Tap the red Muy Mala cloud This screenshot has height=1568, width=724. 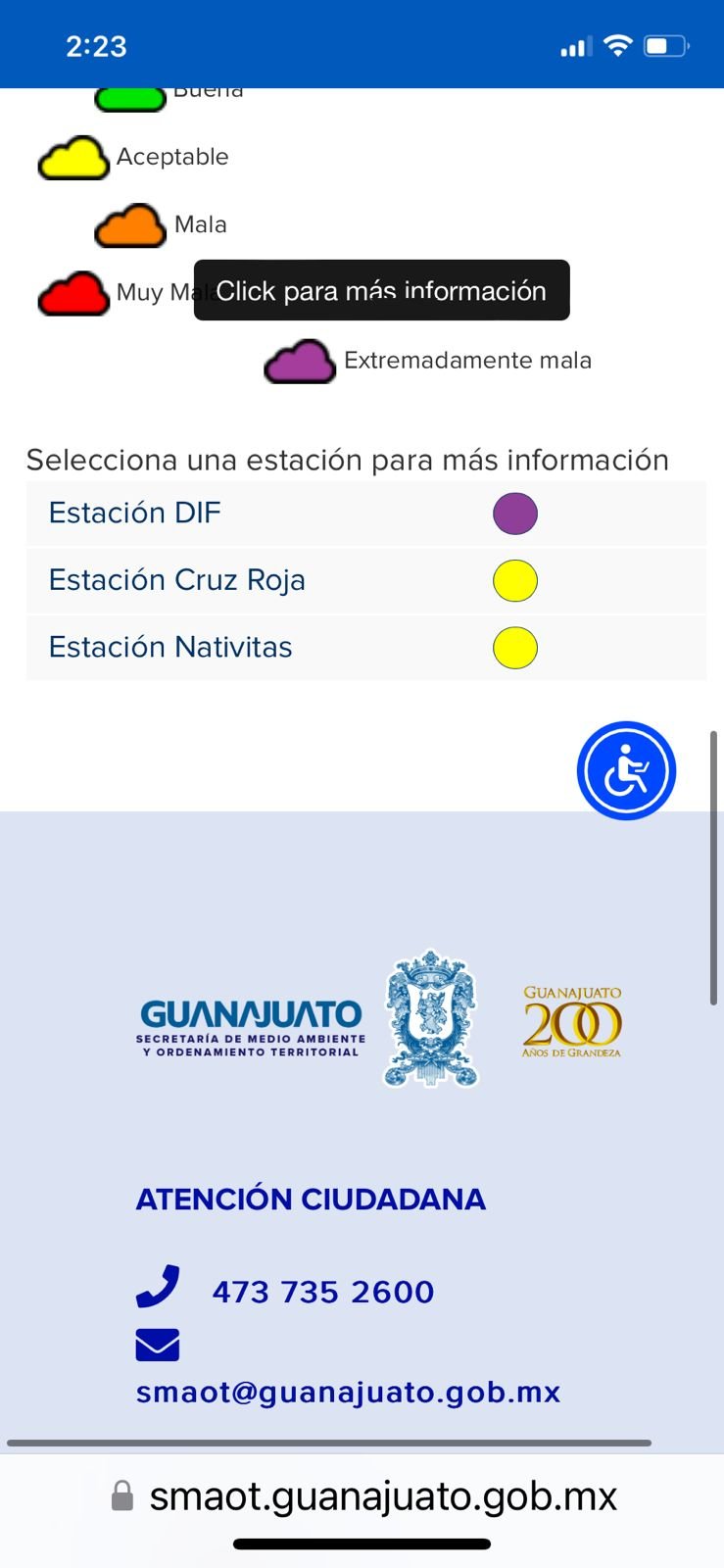point(72,294)
